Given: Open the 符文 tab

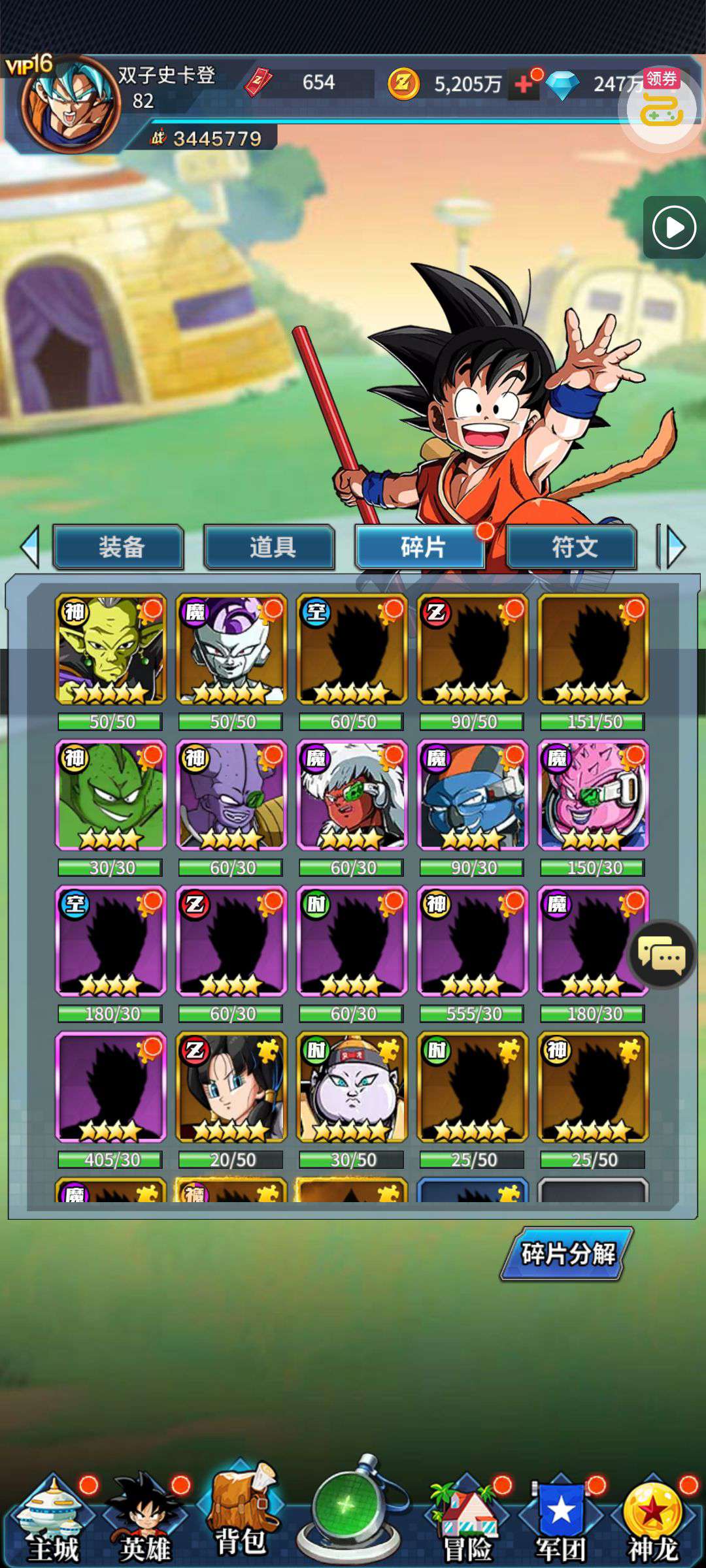Looking at the screenshot, I should point(573,547).
